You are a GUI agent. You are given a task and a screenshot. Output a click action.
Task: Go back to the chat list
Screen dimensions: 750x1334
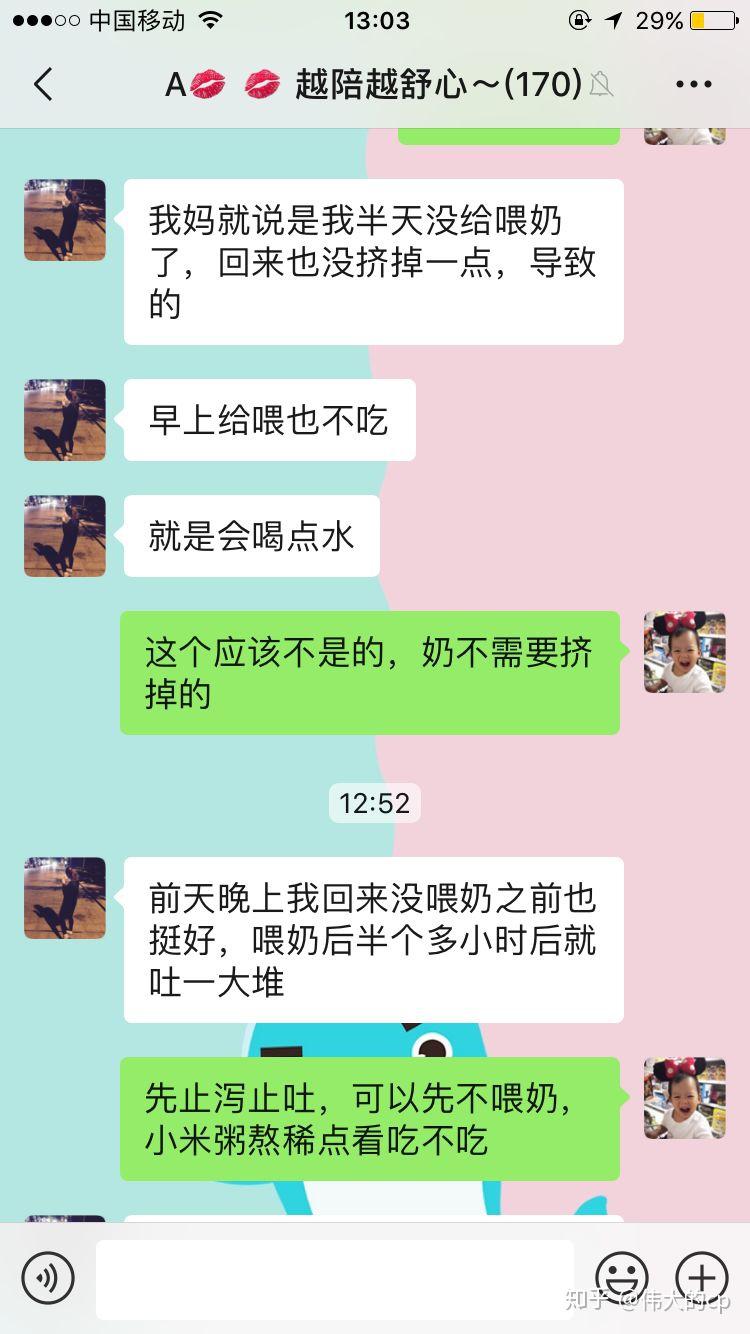43,85
